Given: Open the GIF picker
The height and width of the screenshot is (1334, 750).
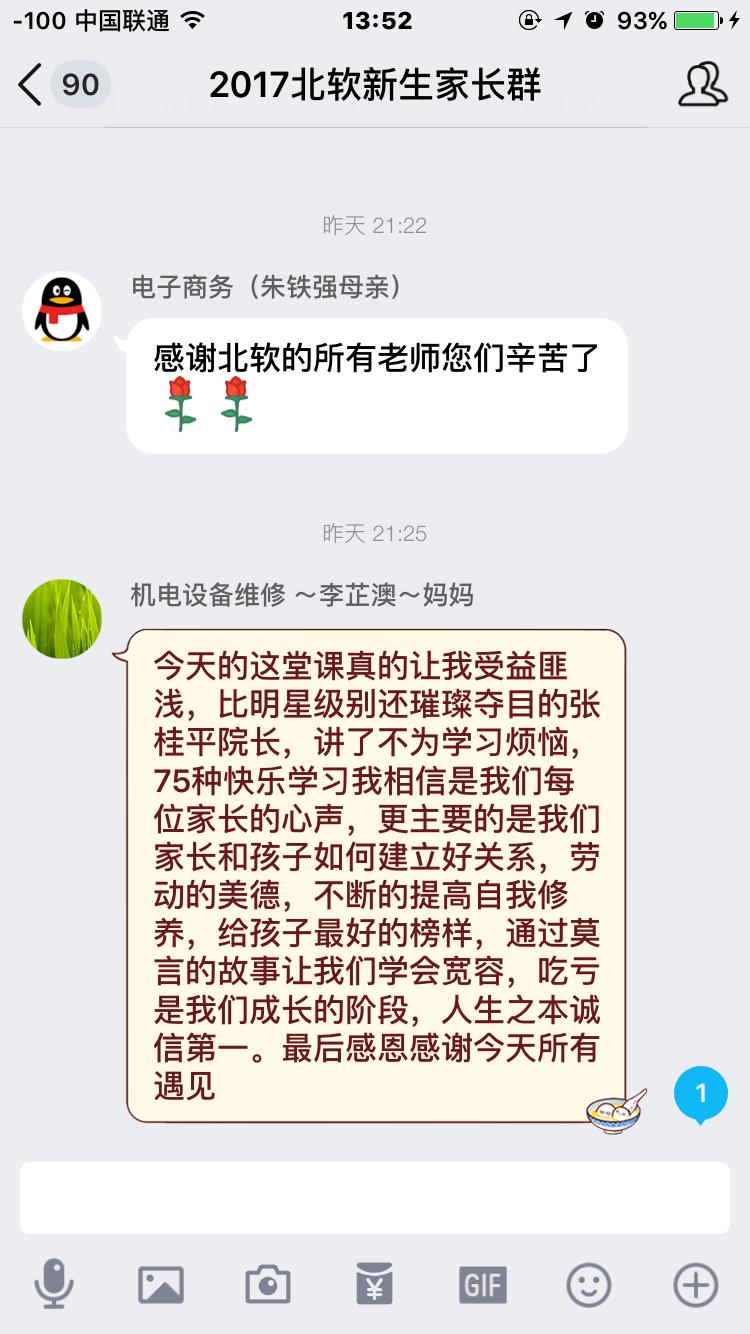Looking at the screenshot, I should pos(482,1283).
